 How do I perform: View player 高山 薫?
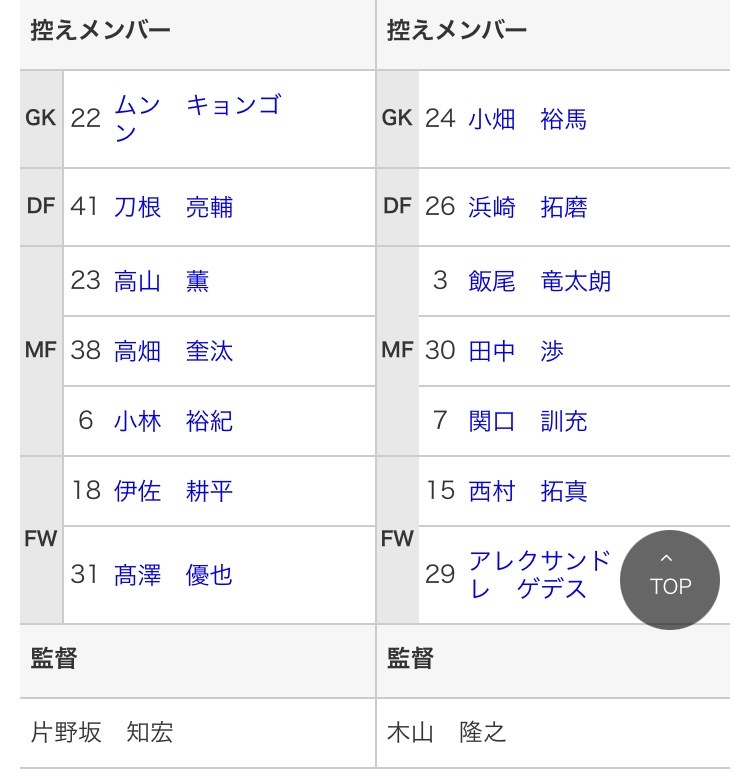[x=161, y=281]
